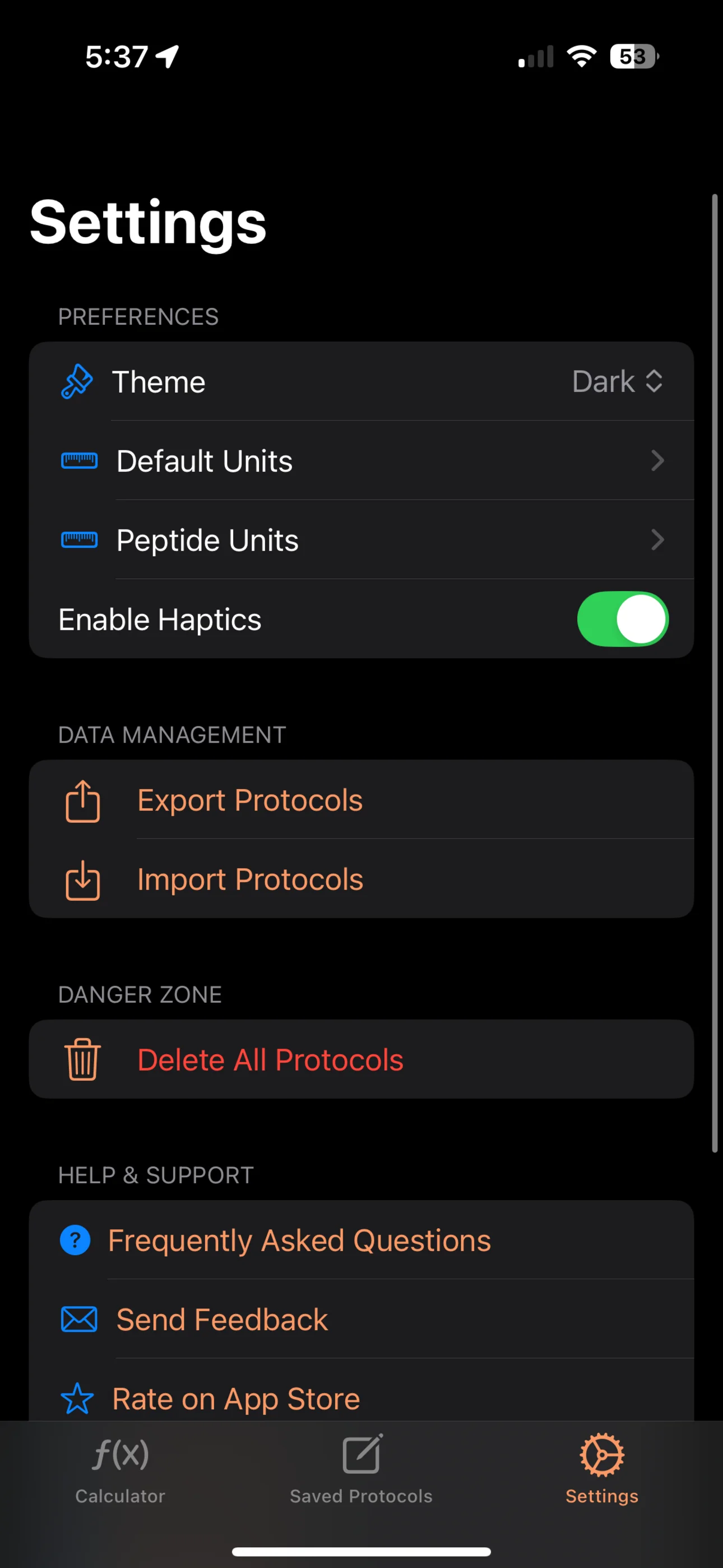723x1568 pixels.
Task: Click the Default Units ruler icon
Action: 78,461
